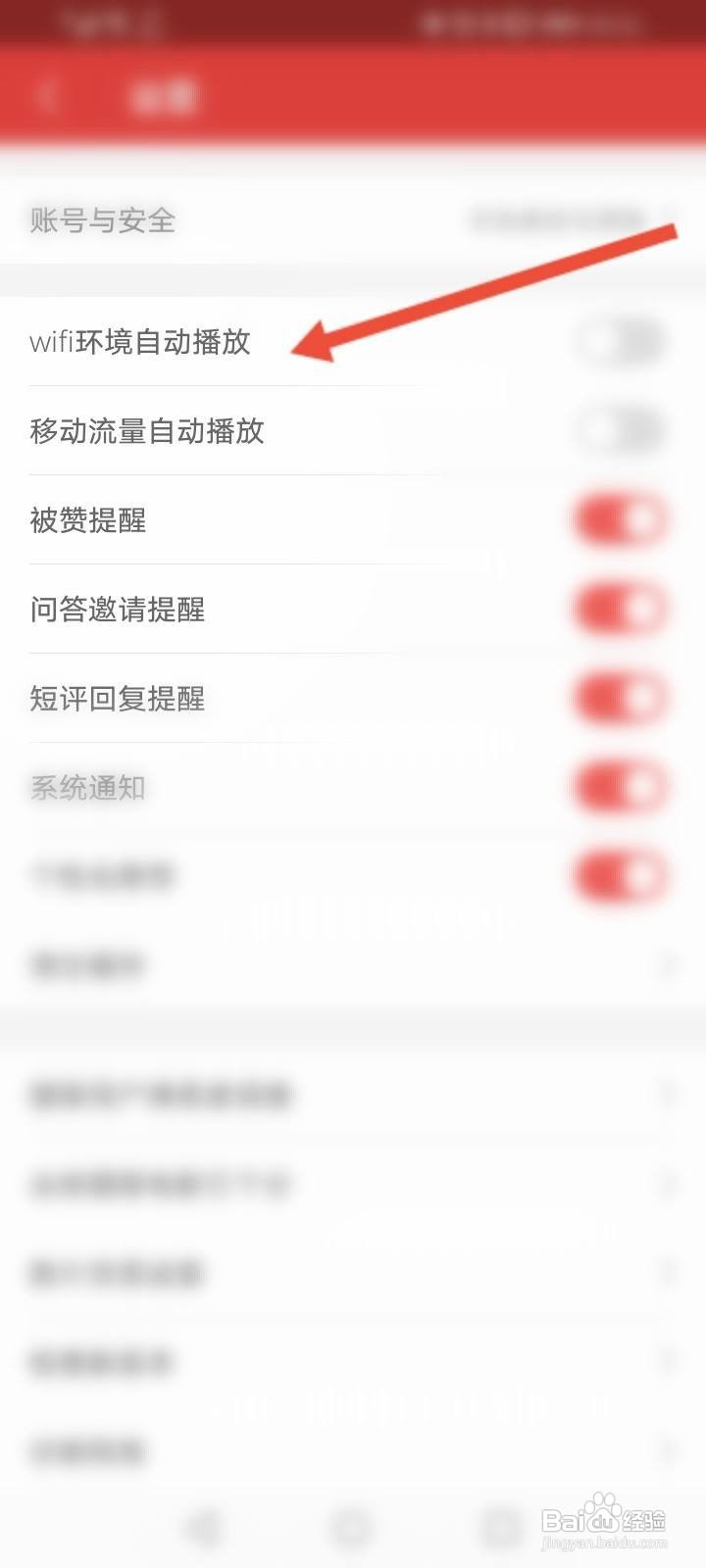Select the row directly below the toggle group
This screenshot has height=1568, width=706.
coord(353,965)
